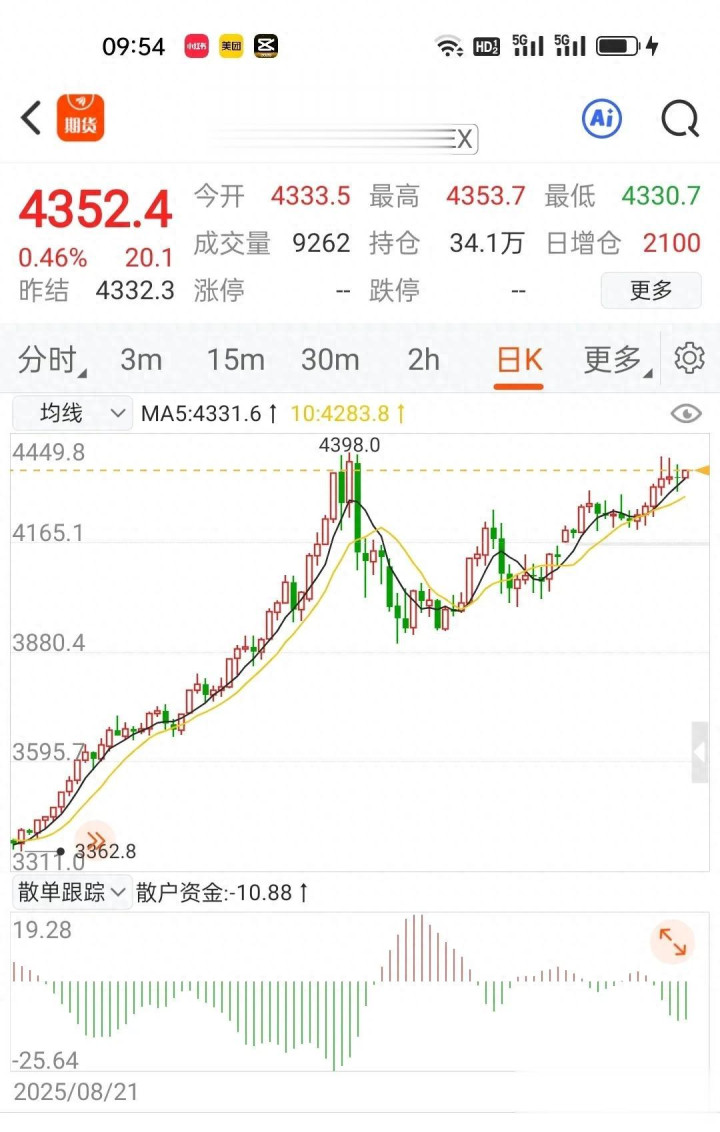Open chart settings gear icon
The width and height of the screenshot is (720, 1132).
(690, 358)
